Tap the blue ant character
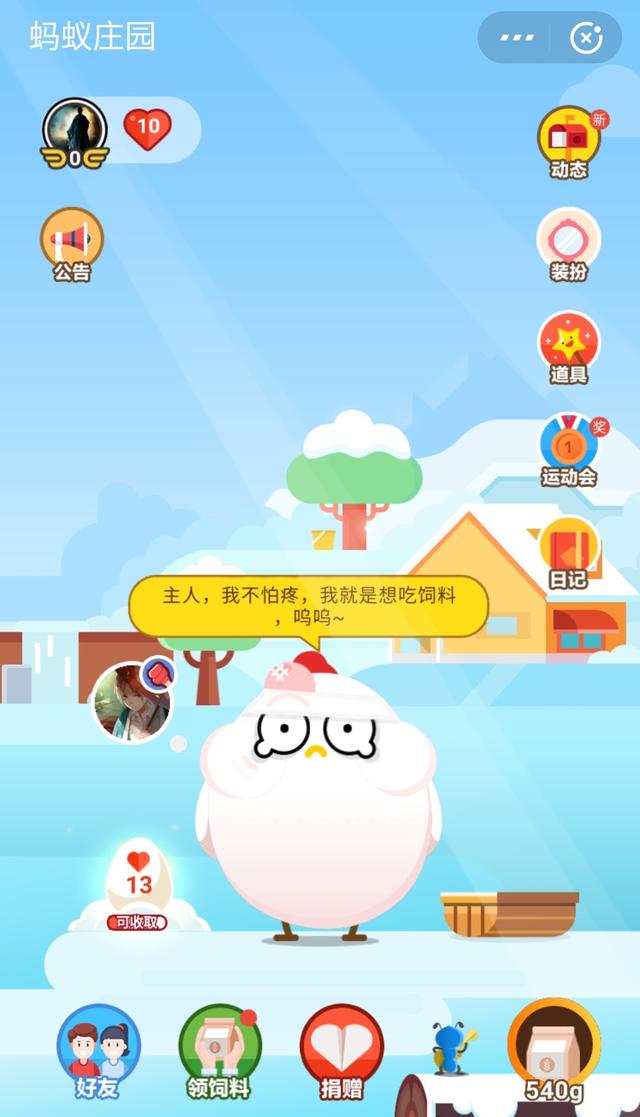The image size is (640, 1117). pos(449,1047)
